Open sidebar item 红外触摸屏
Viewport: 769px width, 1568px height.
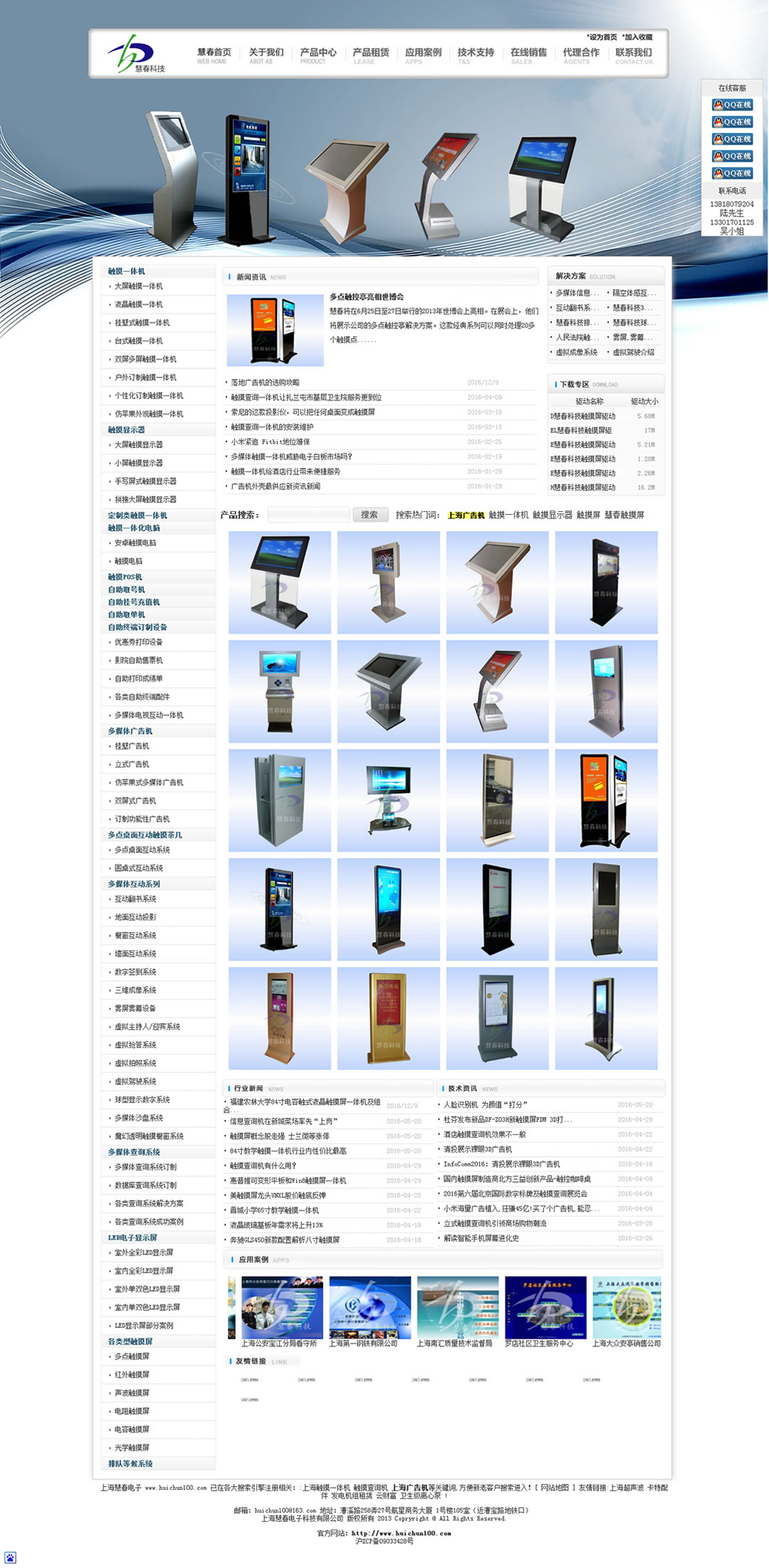coord(132,1374)
